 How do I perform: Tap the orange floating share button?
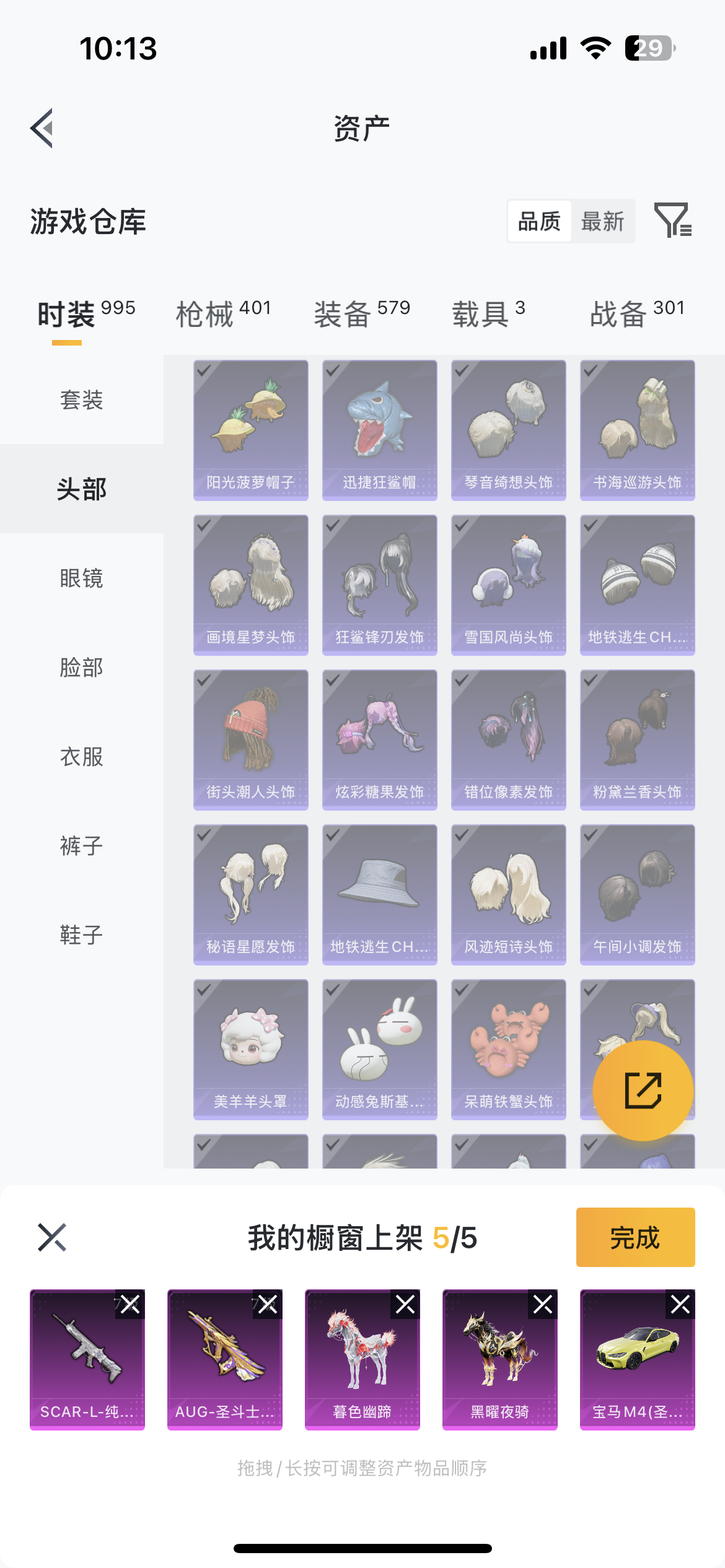tap(643, 1091)
